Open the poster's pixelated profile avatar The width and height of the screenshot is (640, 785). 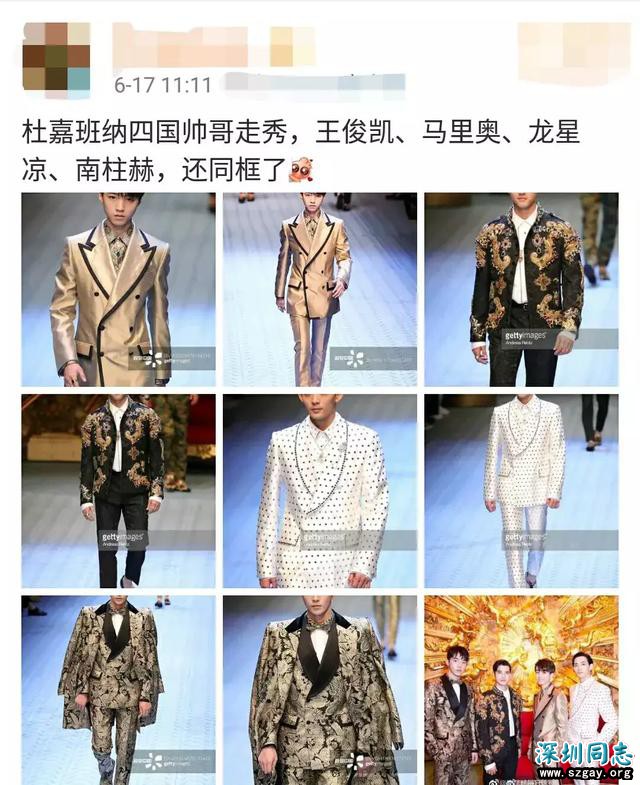[56, 57]
